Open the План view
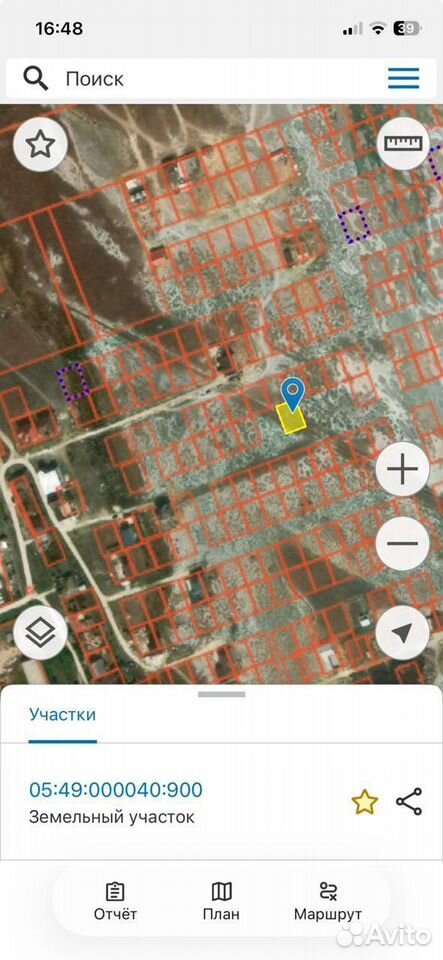The height and width of the screenshot is (960, 443). (221, 902)
